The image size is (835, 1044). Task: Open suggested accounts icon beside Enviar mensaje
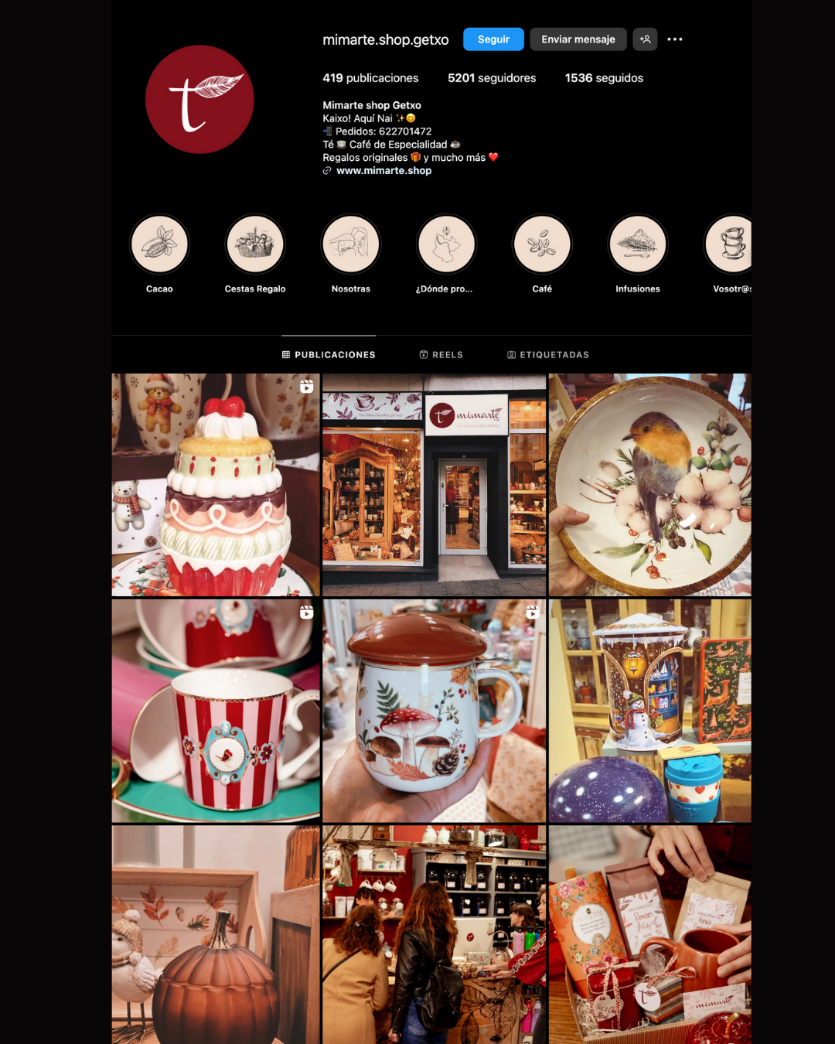point(645,39)
